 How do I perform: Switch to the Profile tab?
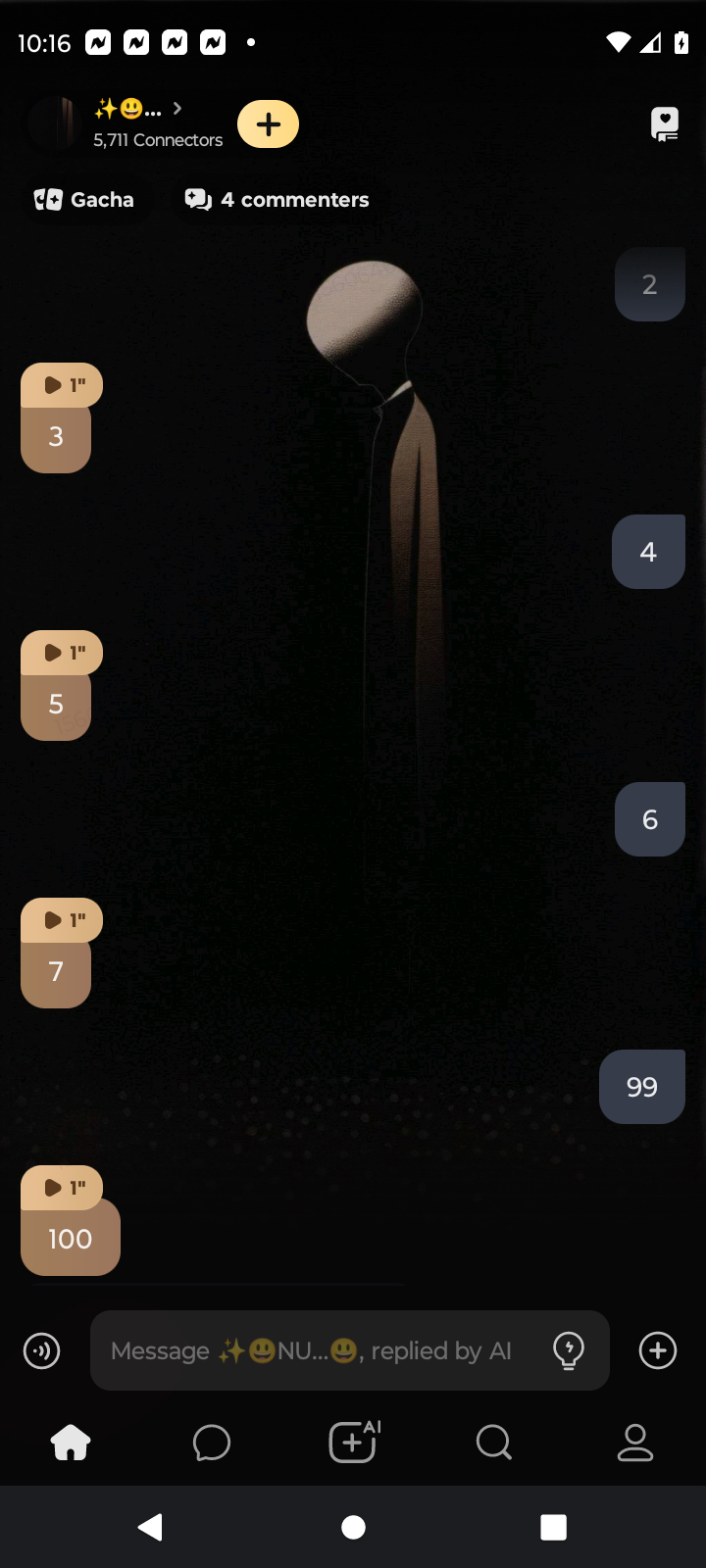[635, 1443]
